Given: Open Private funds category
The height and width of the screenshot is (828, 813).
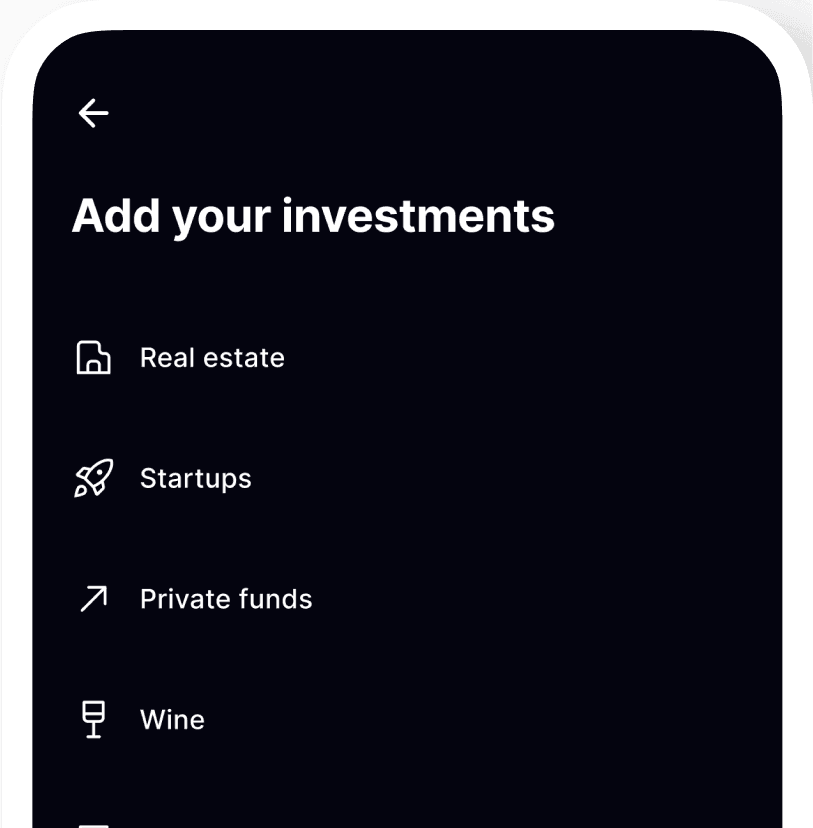Looking at the screenshot, I should click(x=225, y=599).
